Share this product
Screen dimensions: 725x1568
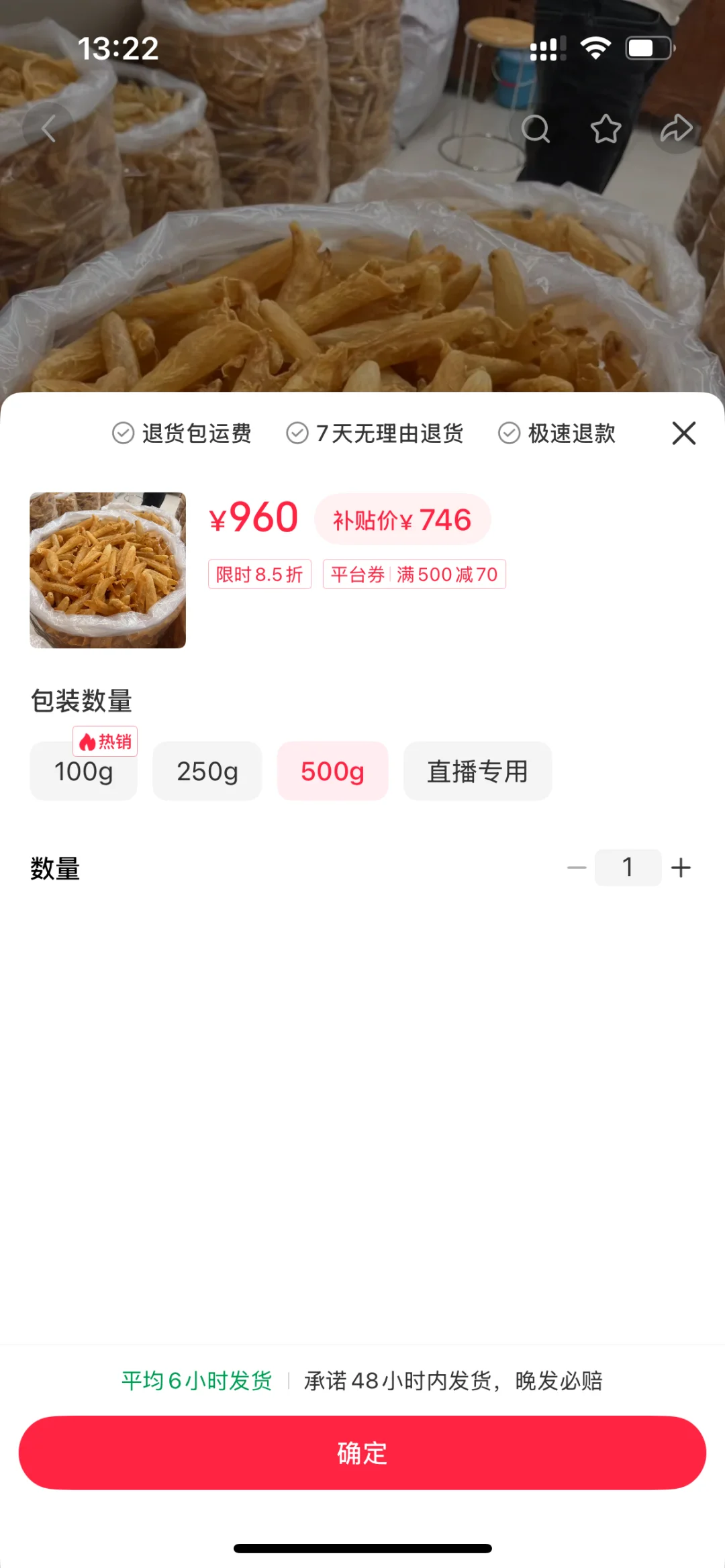point(676,128)
